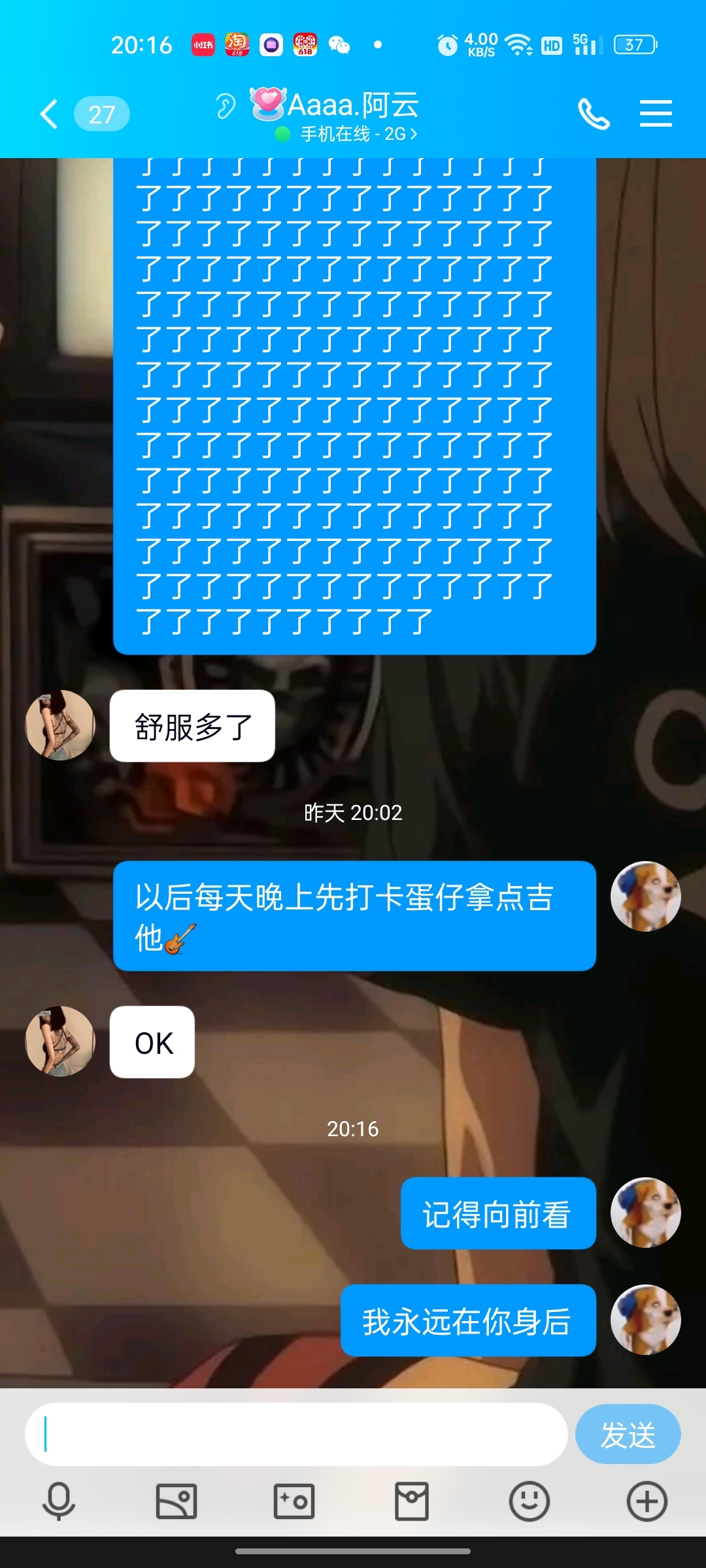Screen dimensions: 706x1568
Task: Go back to the message list
Action: [50, 114]
